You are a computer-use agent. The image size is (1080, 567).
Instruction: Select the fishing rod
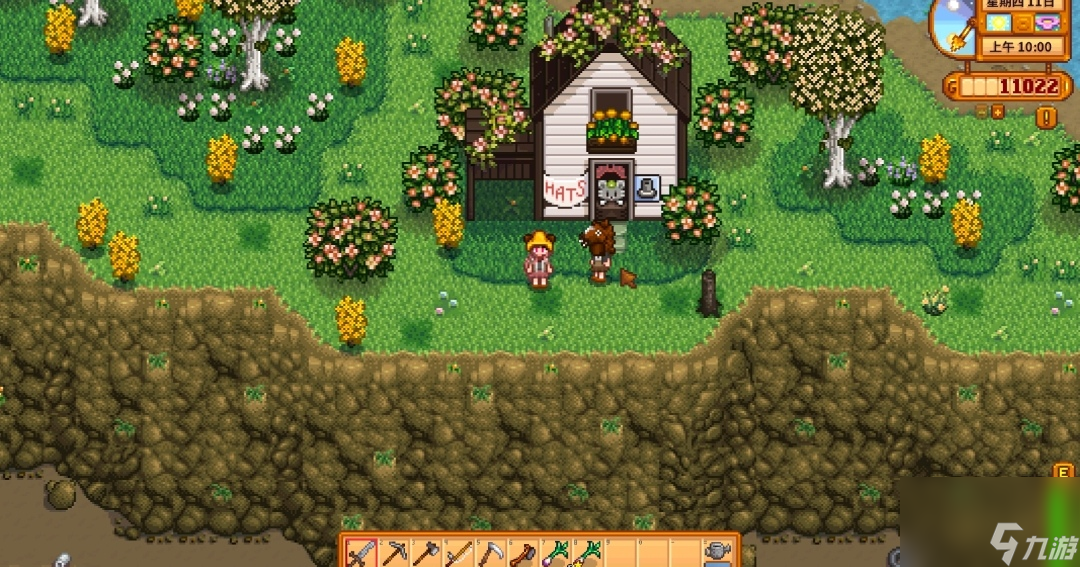click(x=457, y=553)
